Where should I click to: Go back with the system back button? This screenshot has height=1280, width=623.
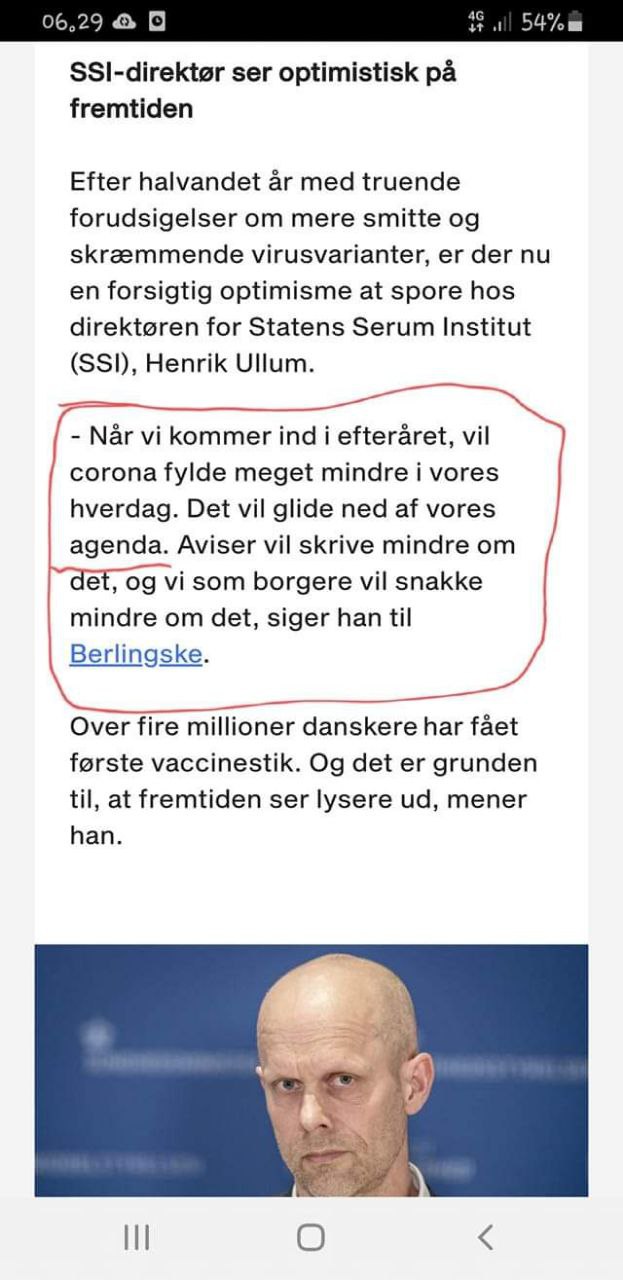click(x=485, y=1237)
